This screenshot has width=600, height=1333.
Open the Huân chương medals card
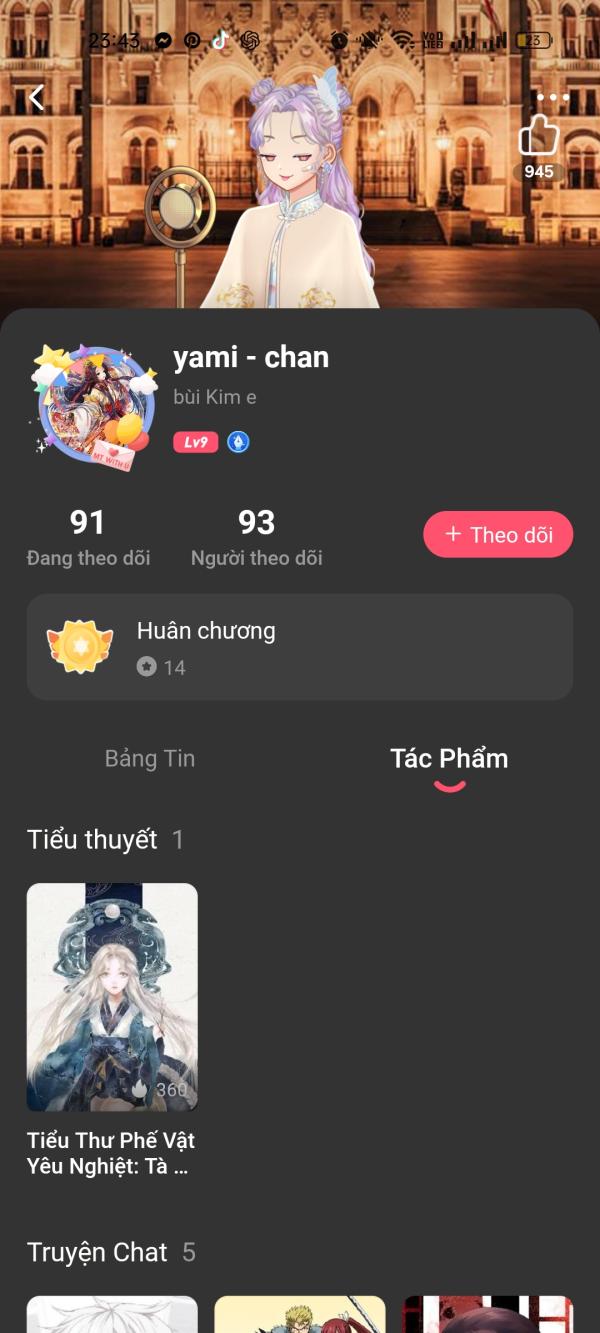coord(299,647)
